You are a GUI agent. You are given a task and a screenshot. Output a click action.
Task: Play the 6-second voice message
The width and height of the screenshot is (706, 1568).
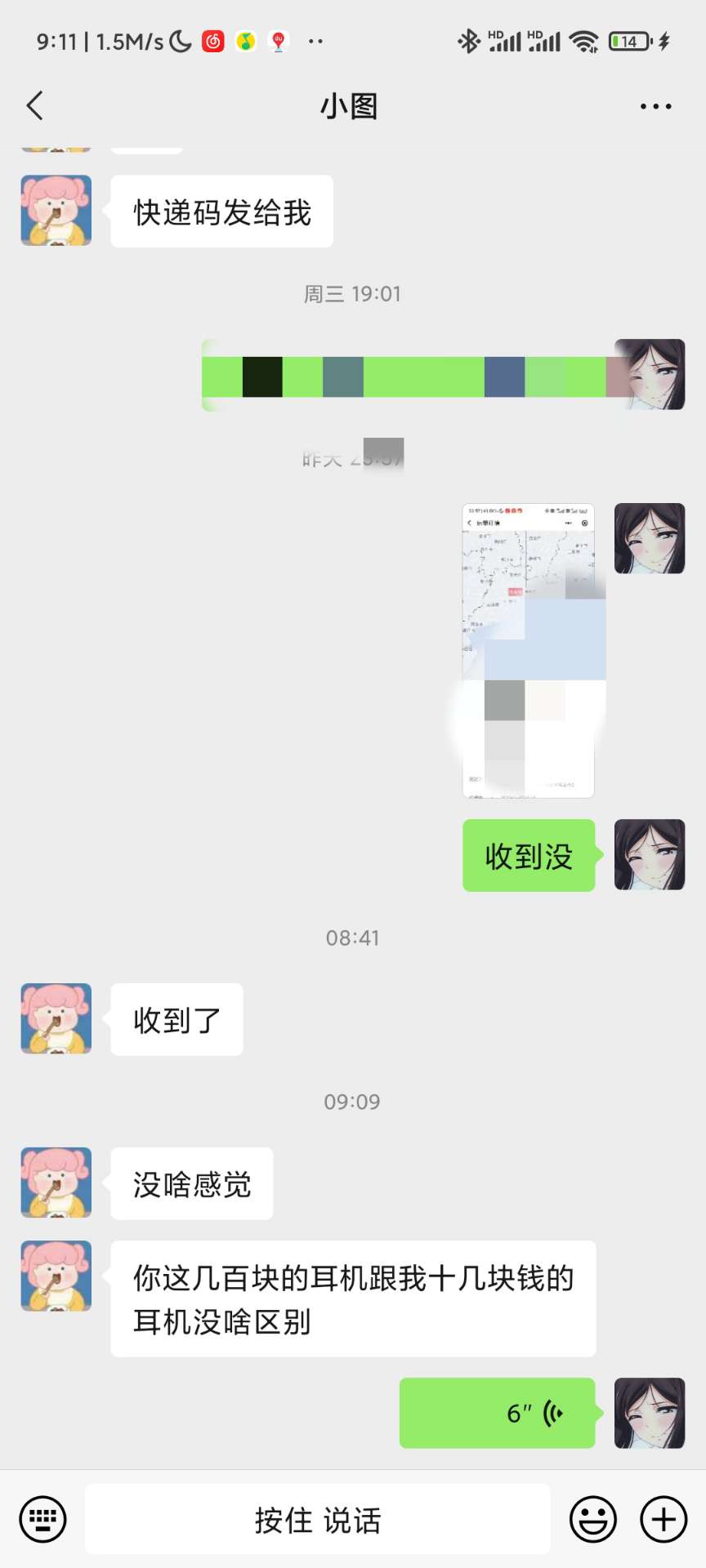pos(497,1413)
